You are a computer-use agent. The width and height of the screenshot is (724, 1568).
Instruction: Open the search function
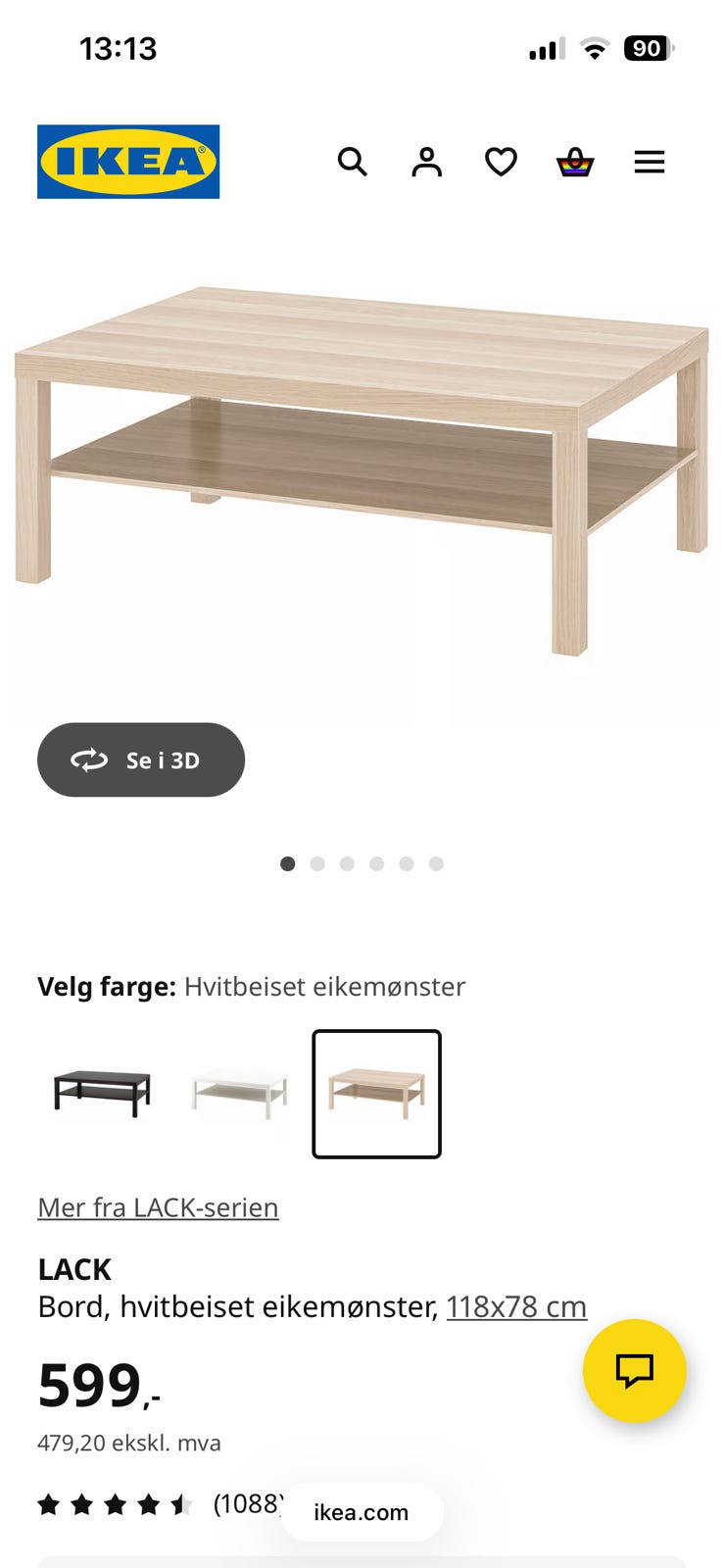coord(353,162)
